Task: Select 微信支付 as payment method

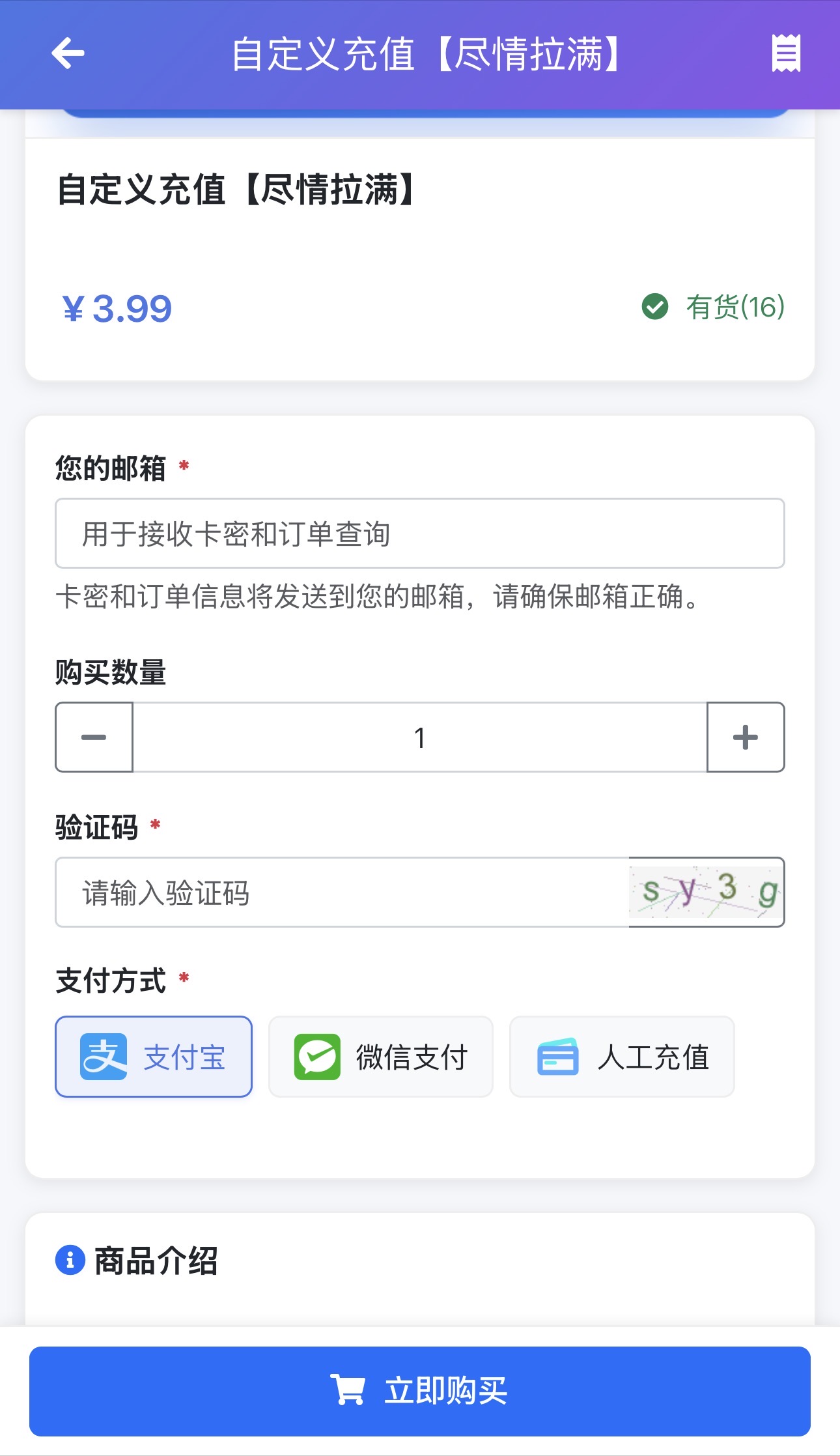Action: click(x=380, y=1055)
